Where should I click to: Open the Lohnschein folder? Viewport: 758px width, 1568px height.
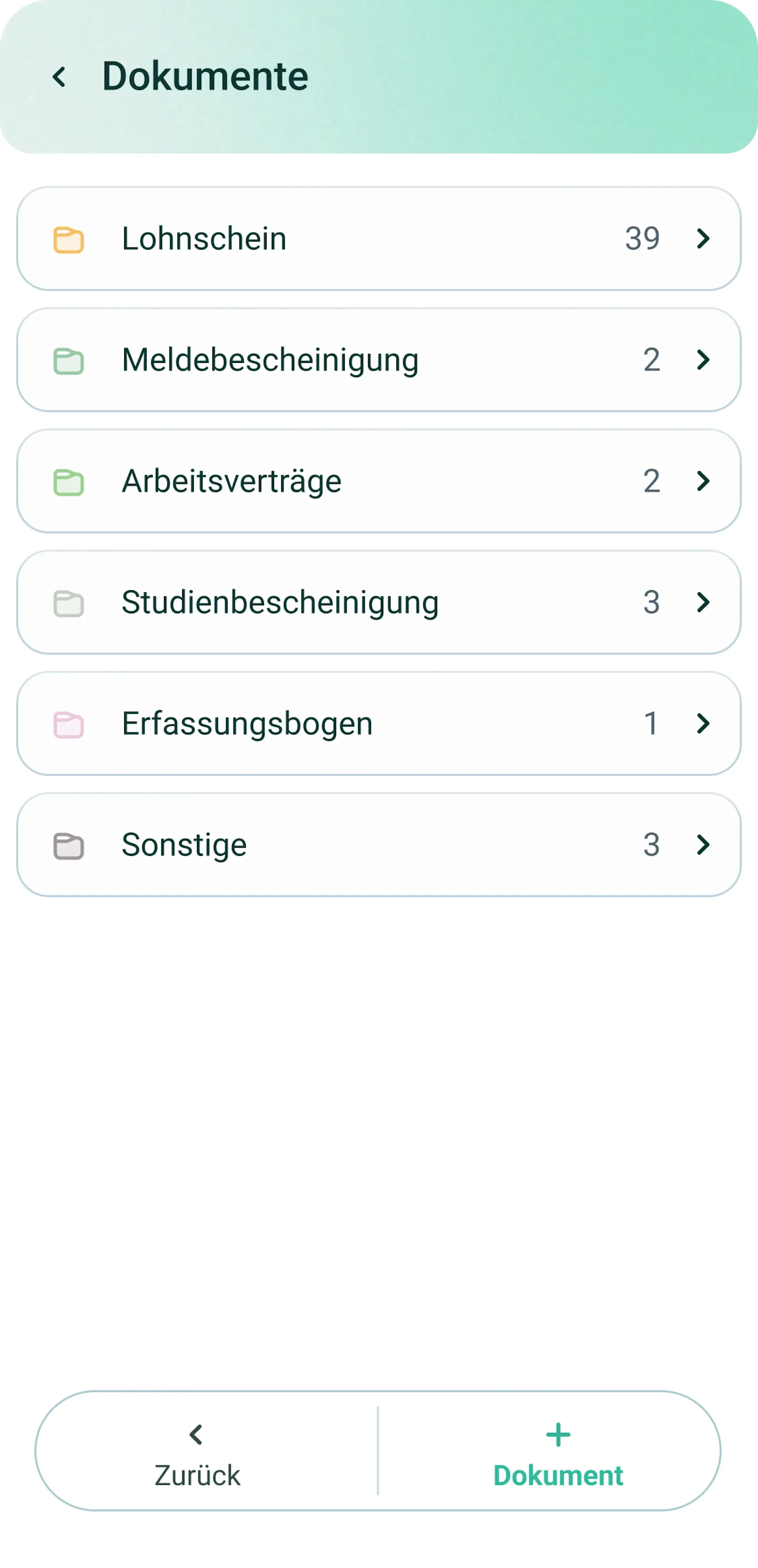click(378, 239)
